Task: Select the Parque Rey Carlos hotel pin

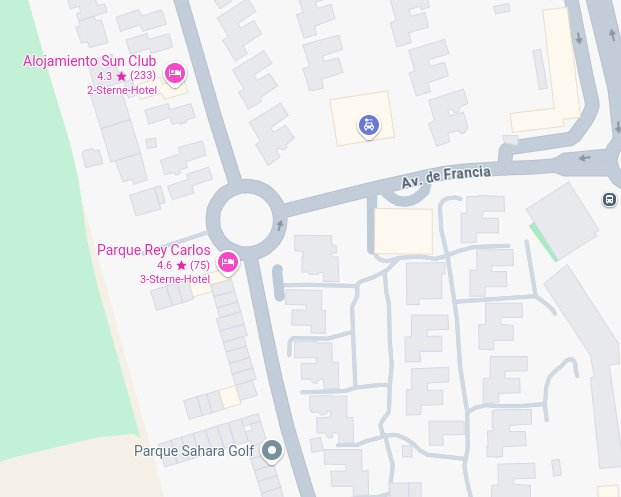Action: (x=228, y=262)
